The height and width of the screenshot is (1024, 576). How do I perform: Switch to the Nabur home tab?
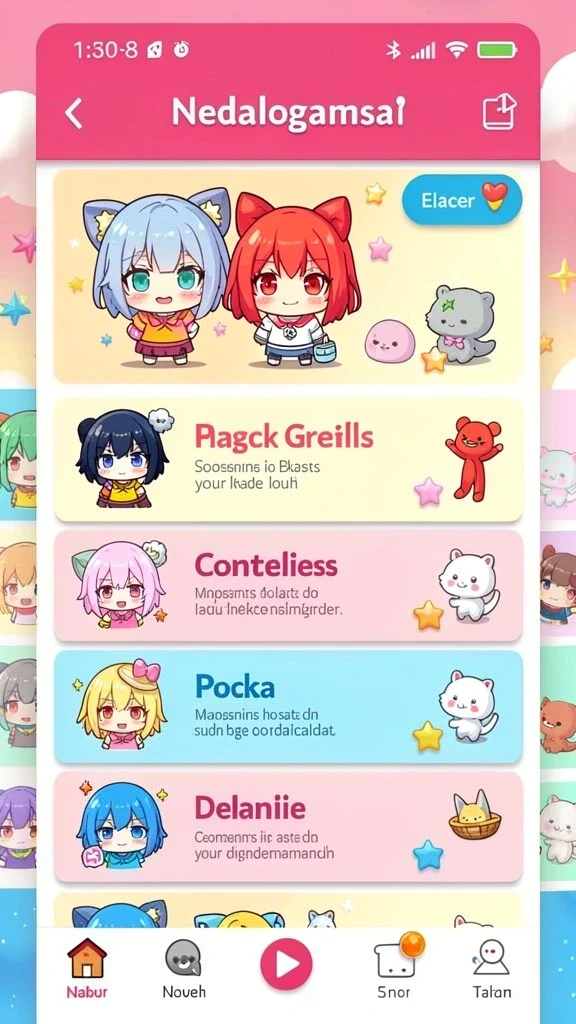tap(87, 968)
